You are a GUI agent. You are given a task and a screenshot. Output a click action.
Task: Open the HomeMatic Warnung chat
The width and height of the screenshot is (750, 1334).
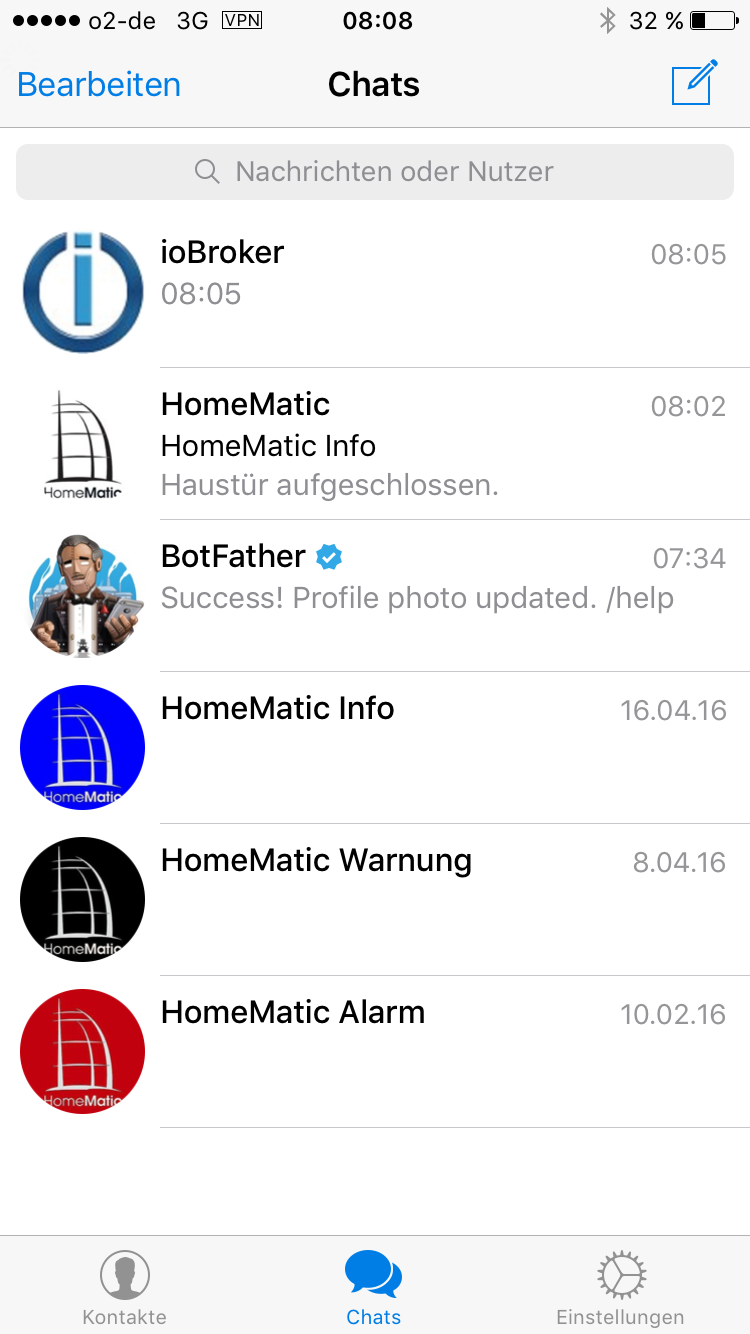(x=375, y=900)
